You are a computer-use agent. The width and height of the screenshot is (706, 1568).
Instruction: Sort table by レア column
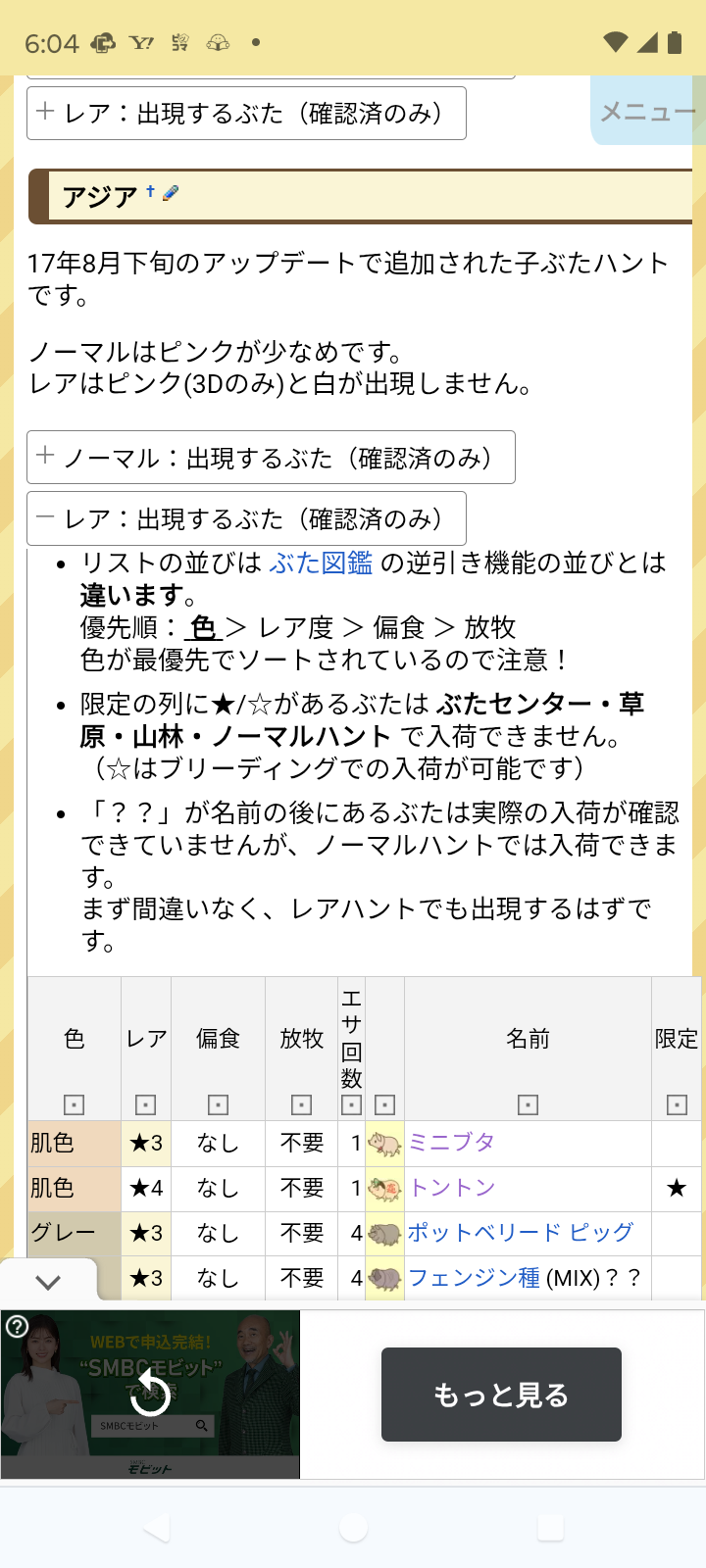(145, 1104)
